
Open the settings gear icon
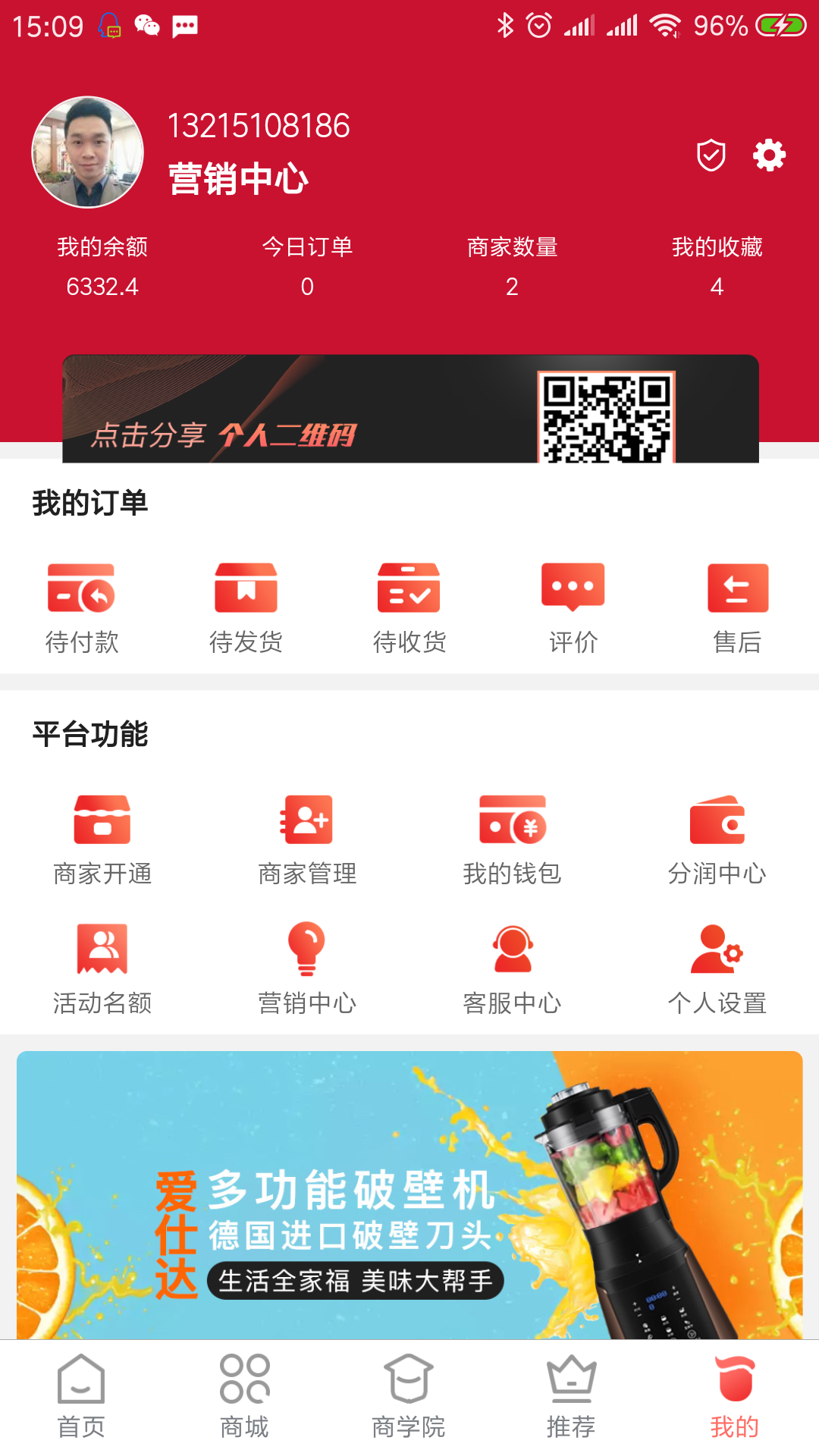pos(769,155)
